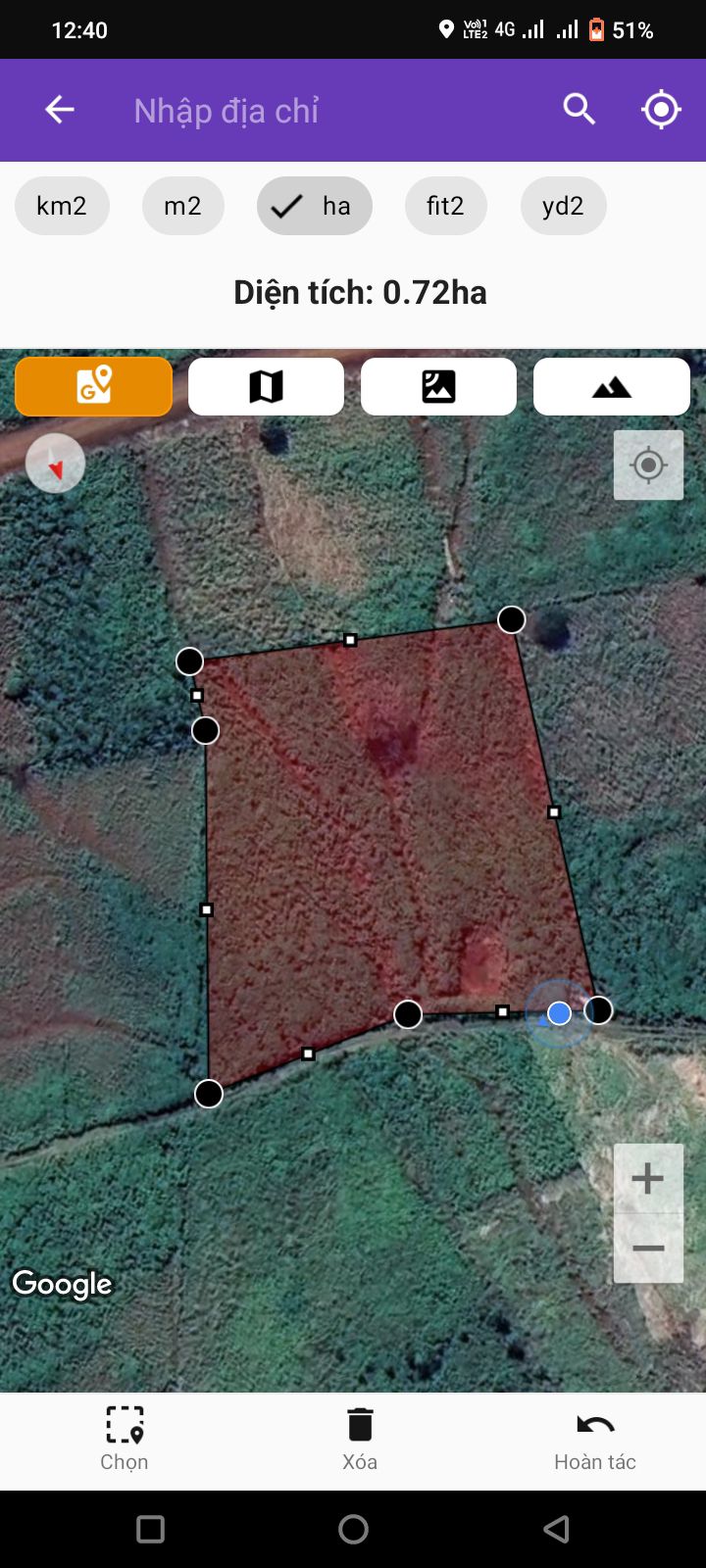The image size is (706, 1568).
Task: Switch area unit to m2
Action: [x=182, y=206]
